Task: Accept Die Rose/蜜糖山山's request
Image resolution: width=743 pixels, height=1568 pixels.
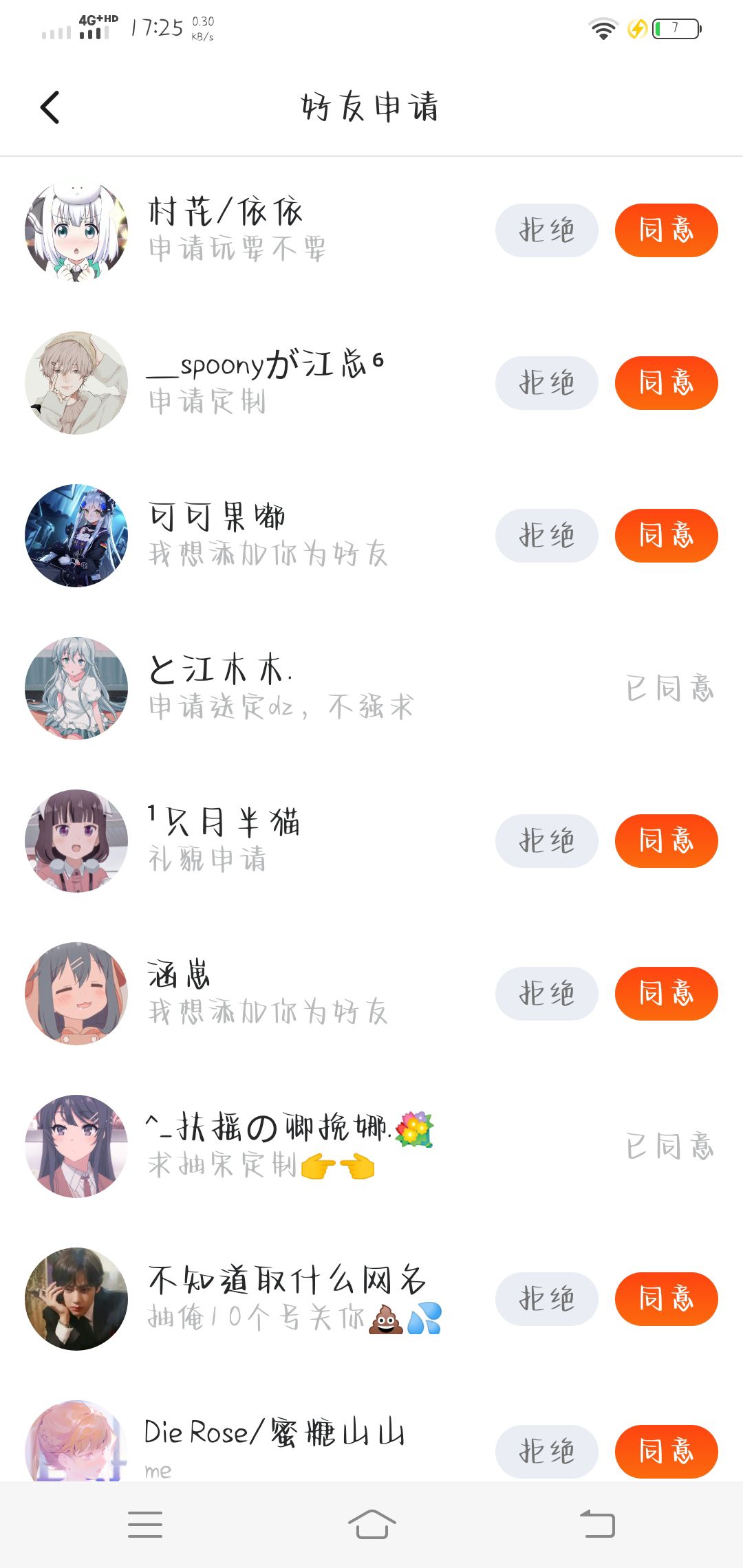Action: [666, 1451]
